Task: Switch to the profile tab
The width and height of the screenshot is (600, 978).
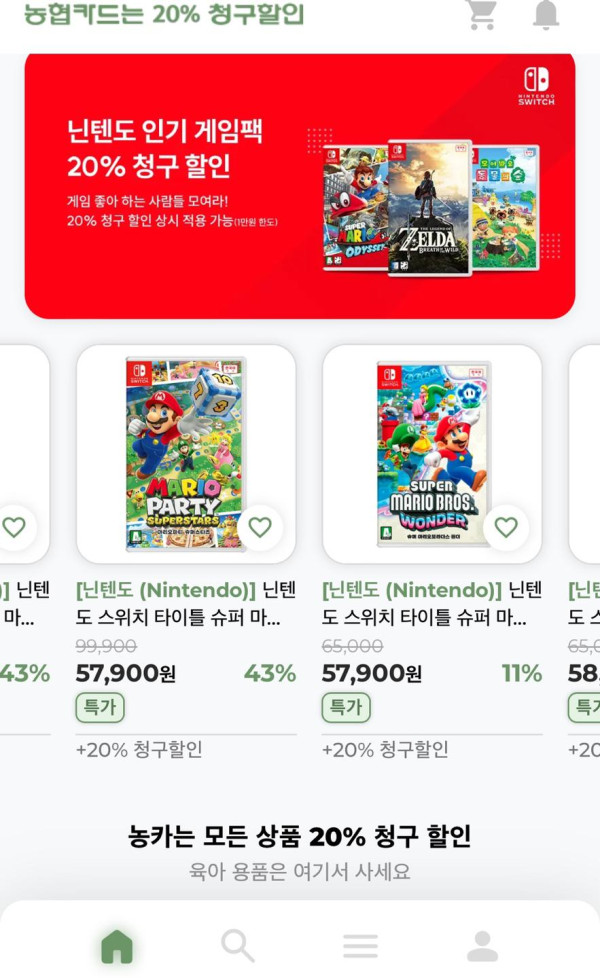Action: pyautogui.click(x=482, y=945)
